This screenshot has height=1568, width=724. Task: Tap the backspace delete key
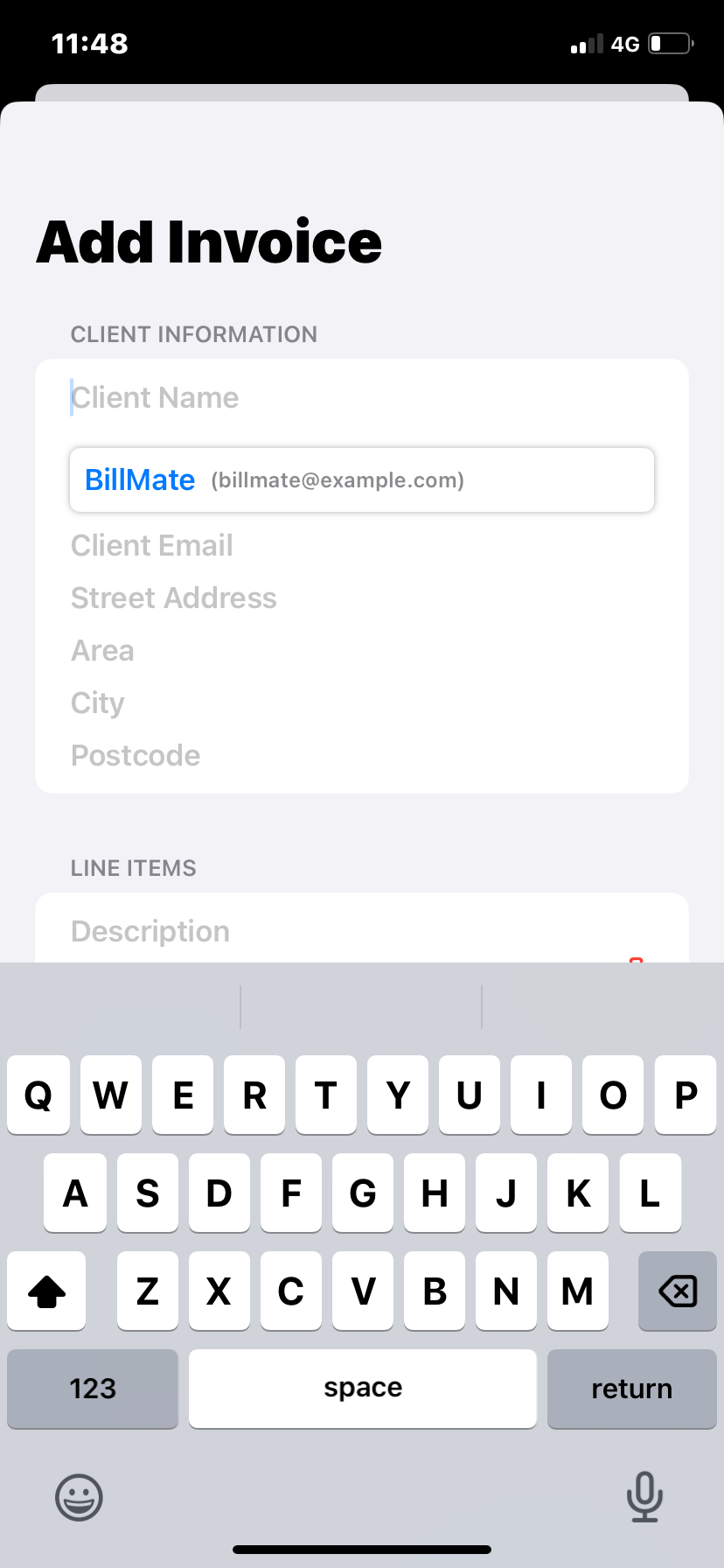(x=677, y=1291)
